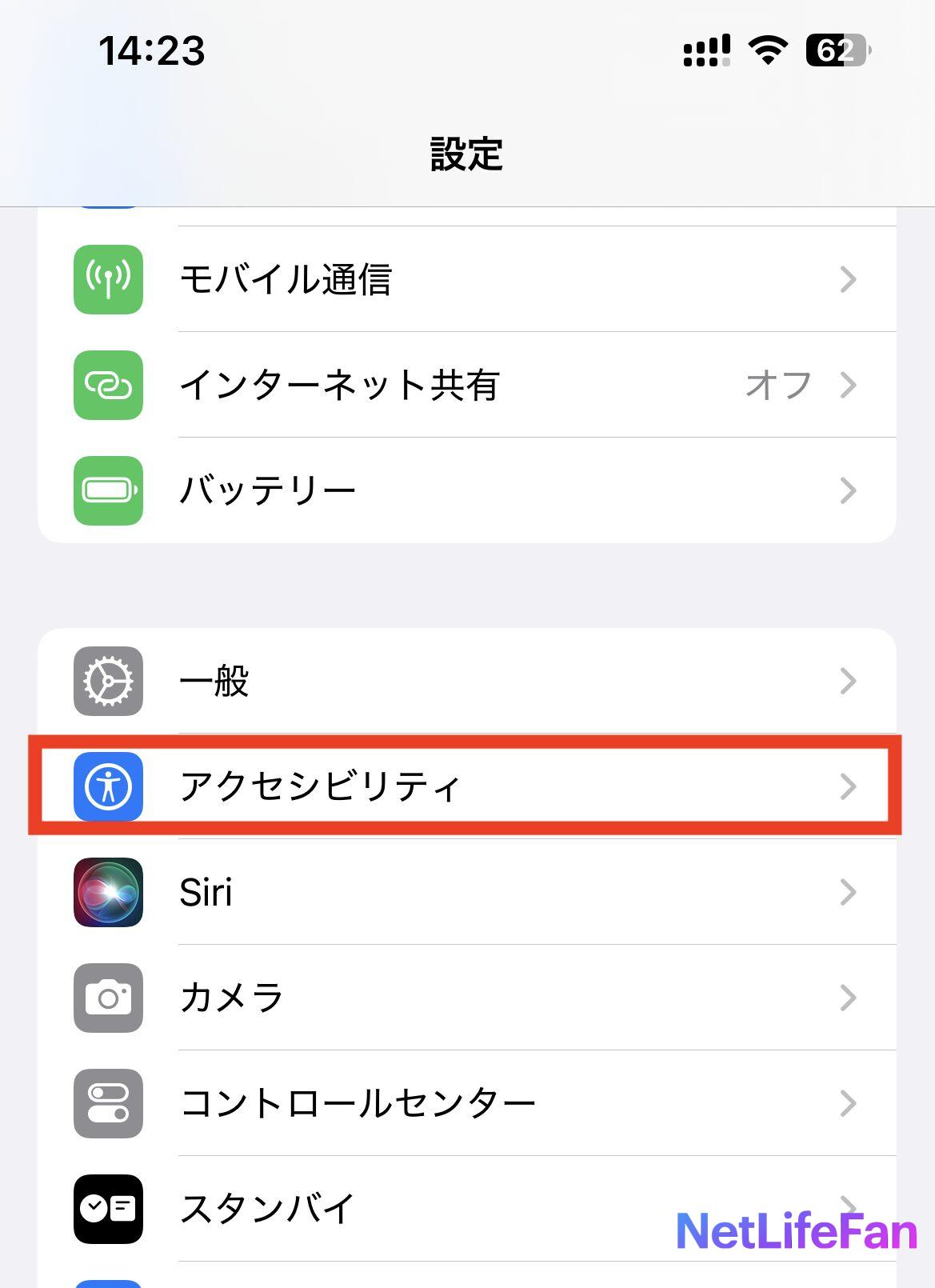
Task: Expand the アクセシビリティ row chevron
Action: point(849,788)
